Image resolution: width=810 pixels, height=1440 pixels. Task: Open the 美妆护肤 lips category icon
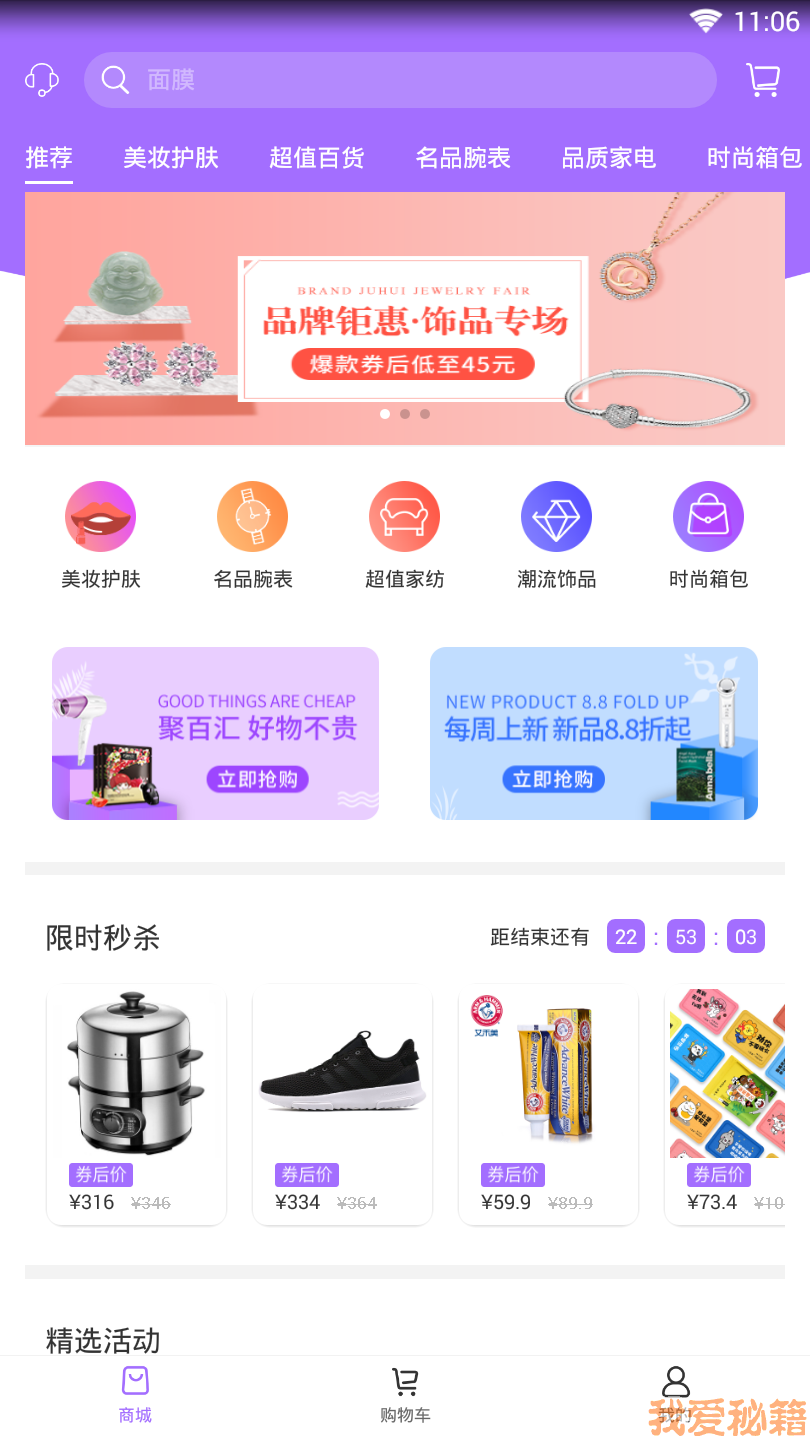pyautogui.click(x=100, y=517)
